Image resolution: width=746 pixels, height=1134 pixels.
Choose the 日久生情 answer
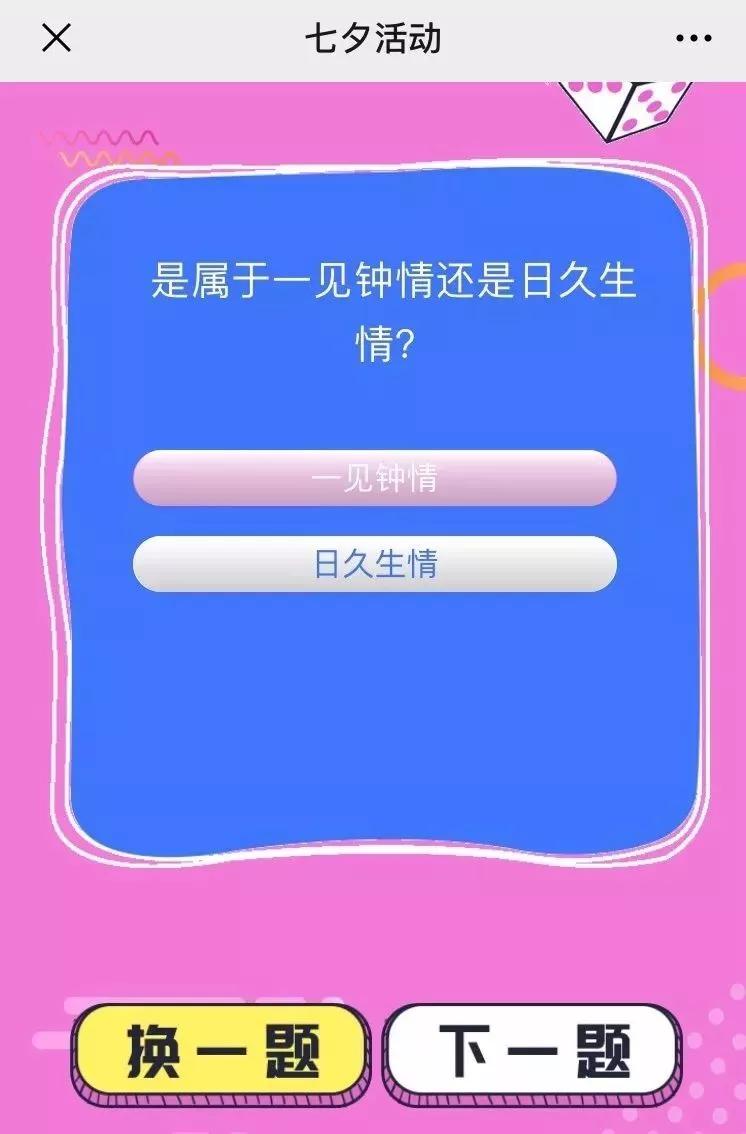(x=375, y=564)
